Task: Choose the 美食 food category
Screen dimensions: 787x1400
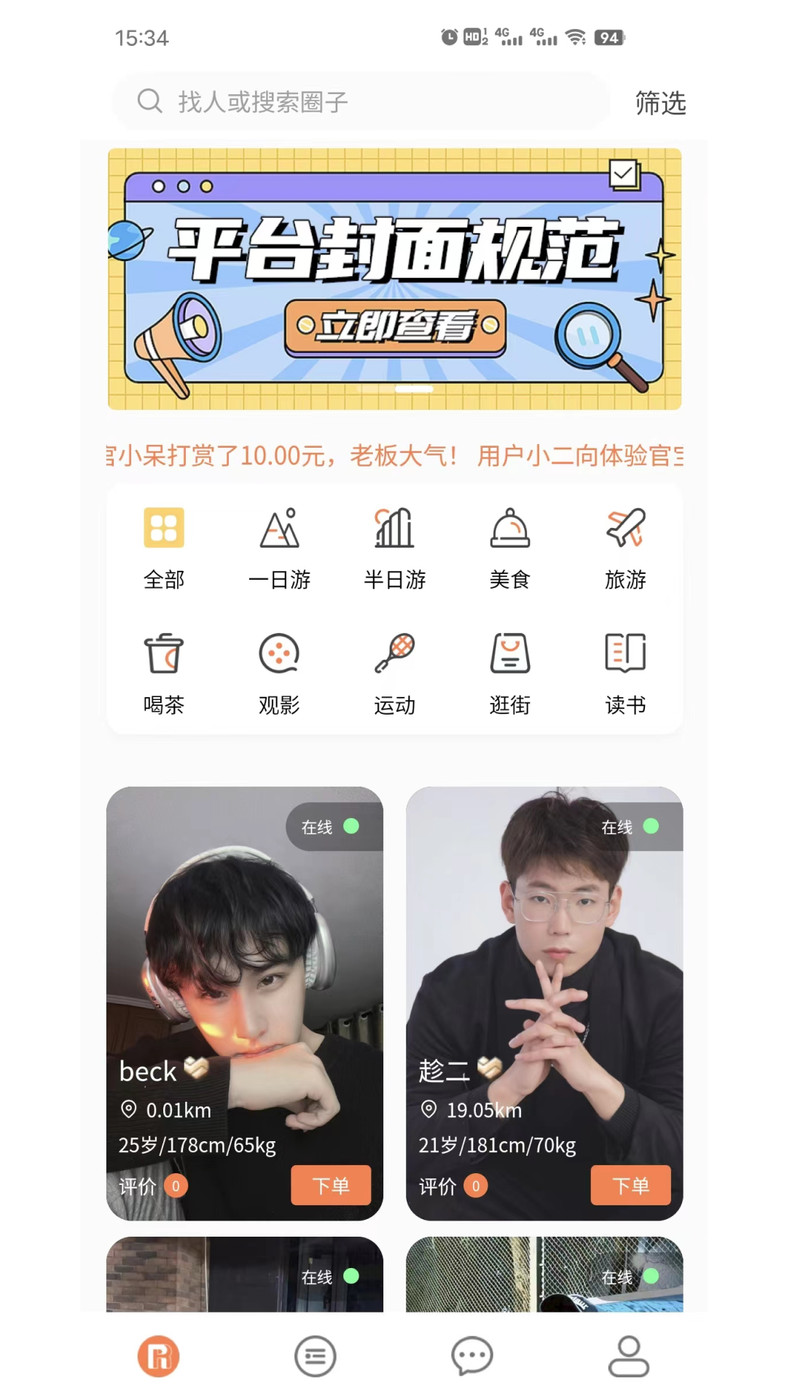Action: [509, 530]
